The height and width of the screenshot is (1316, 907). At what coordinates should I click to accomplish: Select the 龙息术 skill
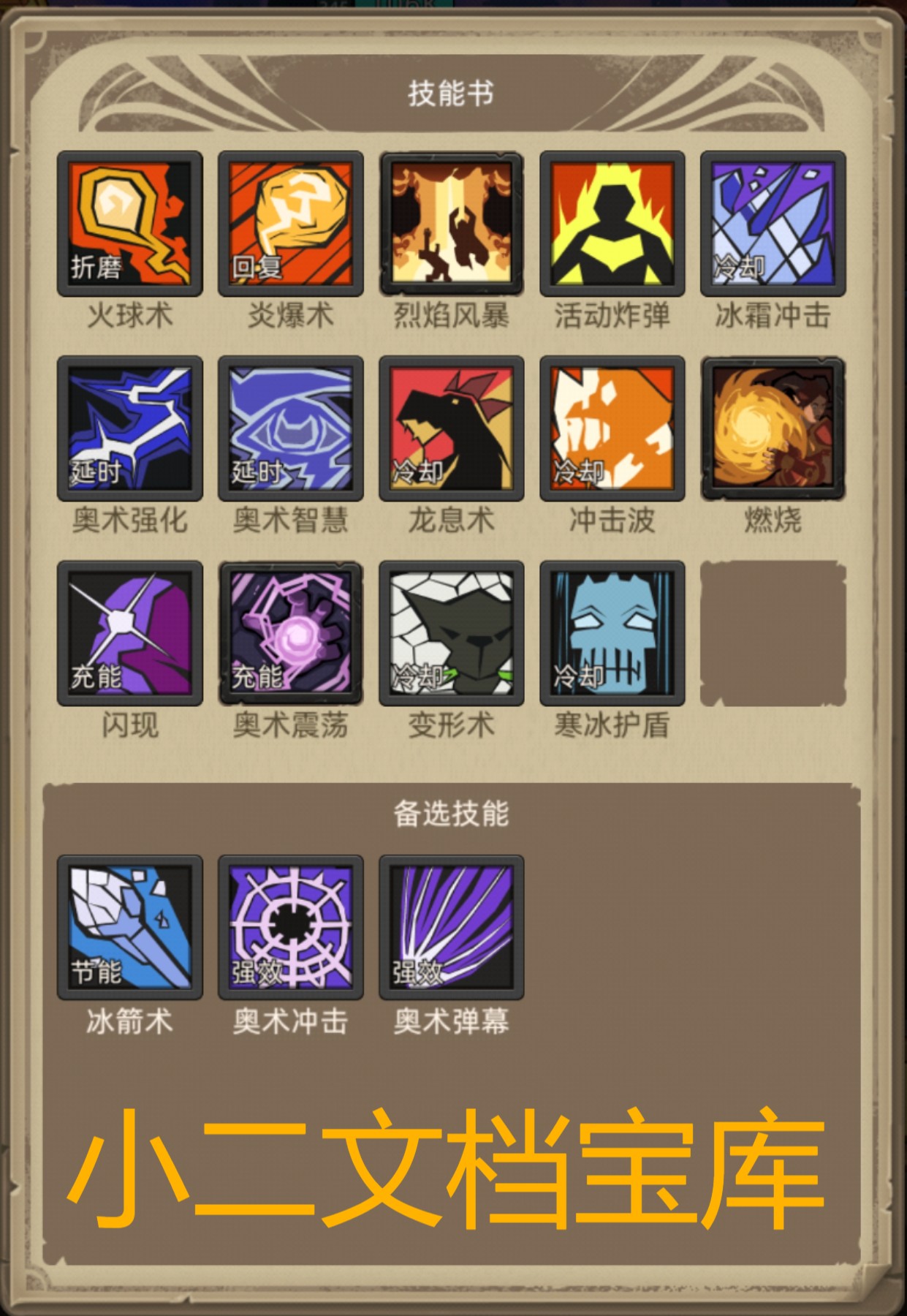pos(451,428)
